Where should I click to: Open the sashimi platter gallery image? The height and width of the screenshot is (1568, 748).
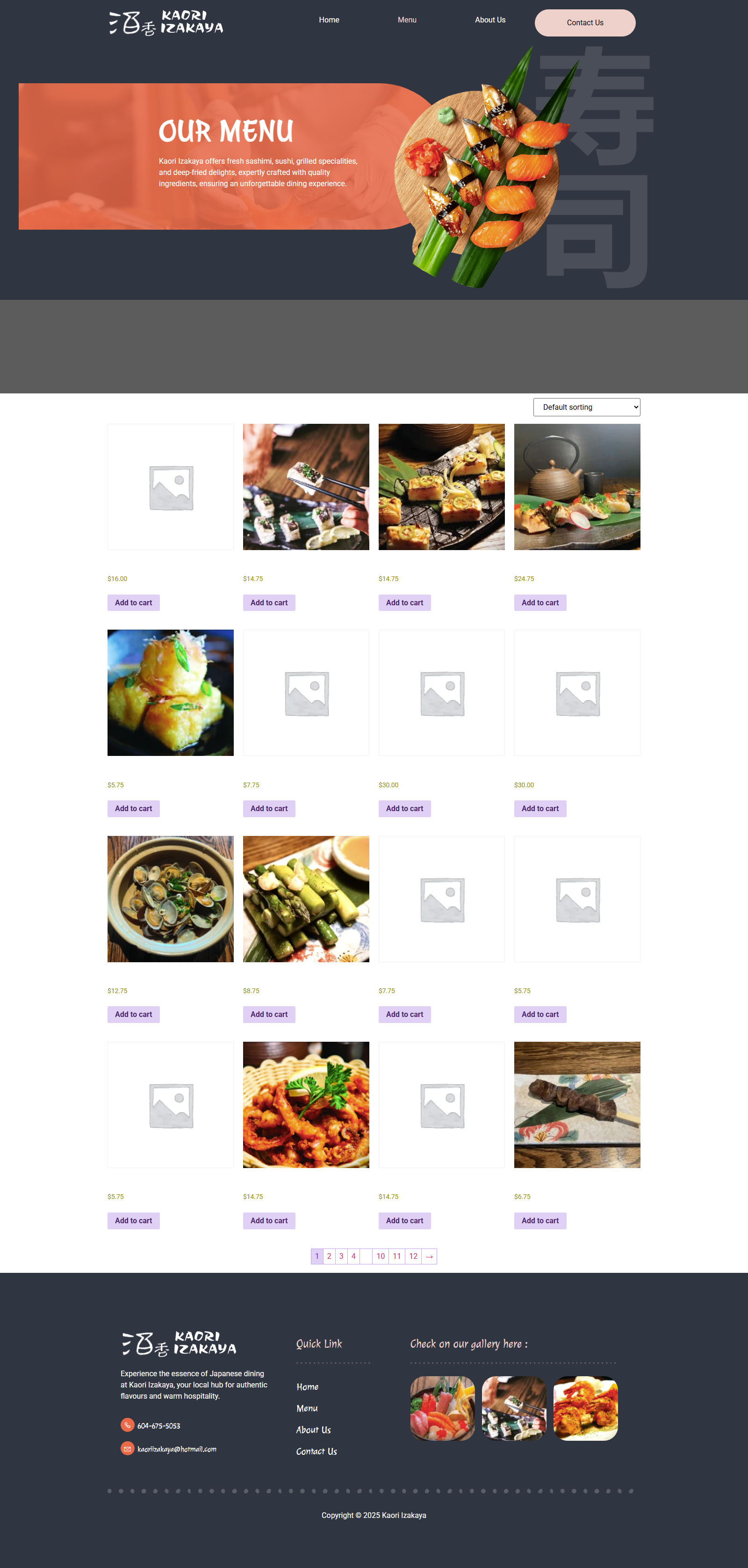coord(442,1408)
